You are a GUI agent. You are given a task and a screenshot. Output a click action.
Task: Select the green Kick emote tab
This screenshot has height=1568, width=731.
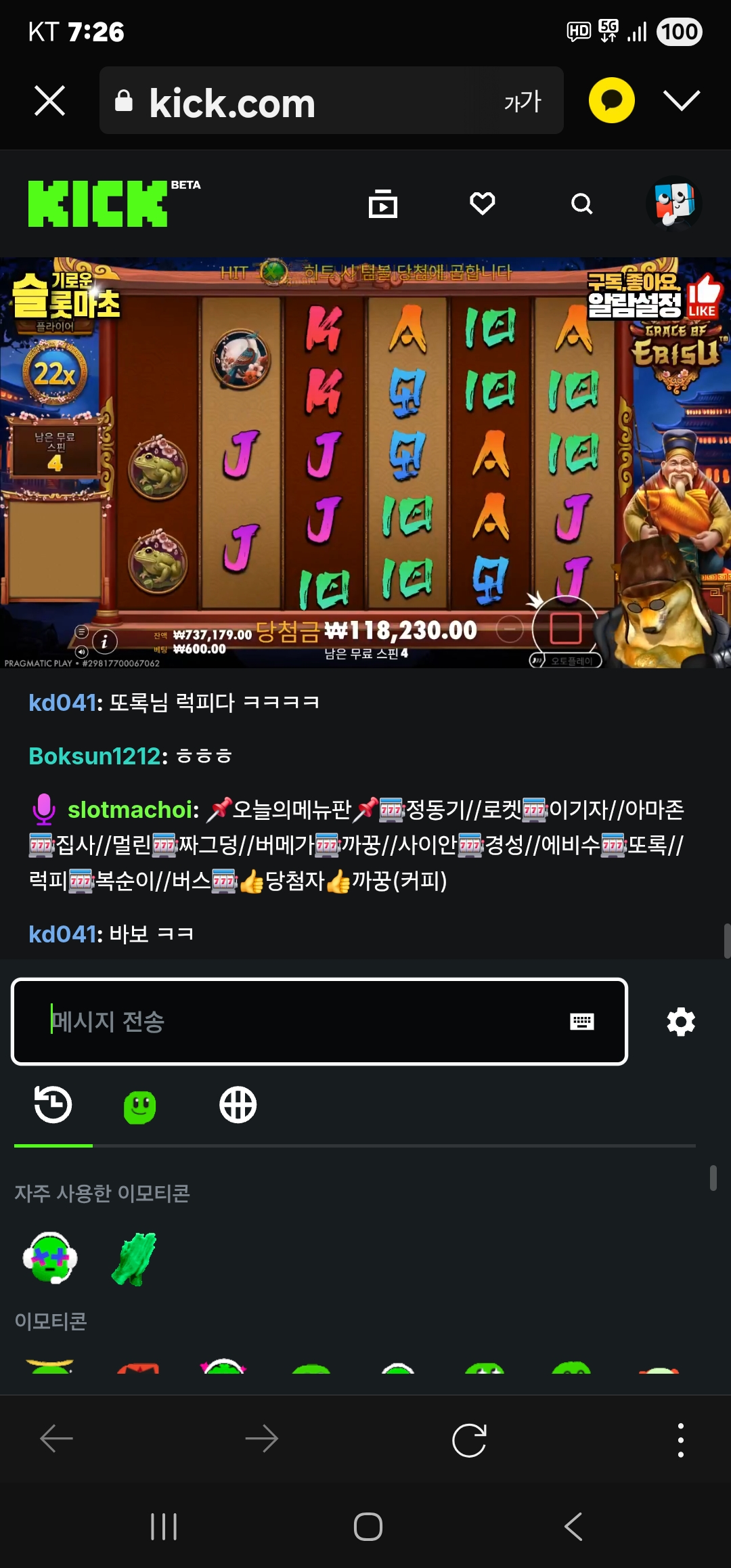click(x=140, y=1106)
